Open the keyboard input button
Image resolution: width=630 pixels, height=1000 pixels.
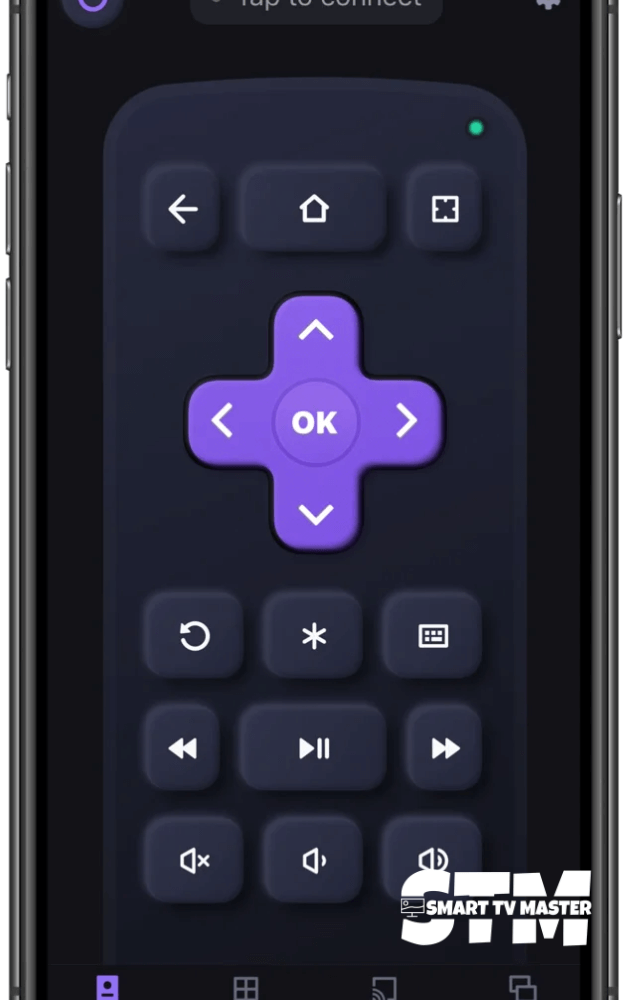tap(433, 636)
